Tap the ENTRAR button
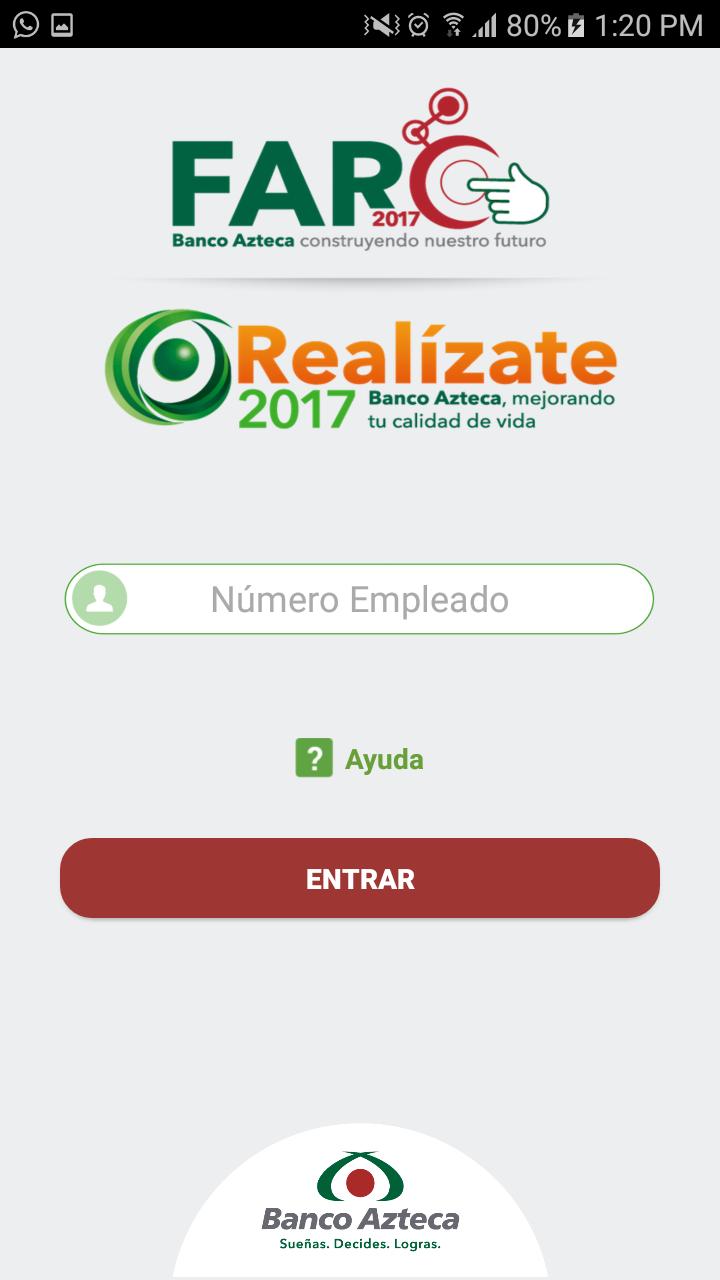The height and width of the screenshot is (1280, 720). point(360,878)
